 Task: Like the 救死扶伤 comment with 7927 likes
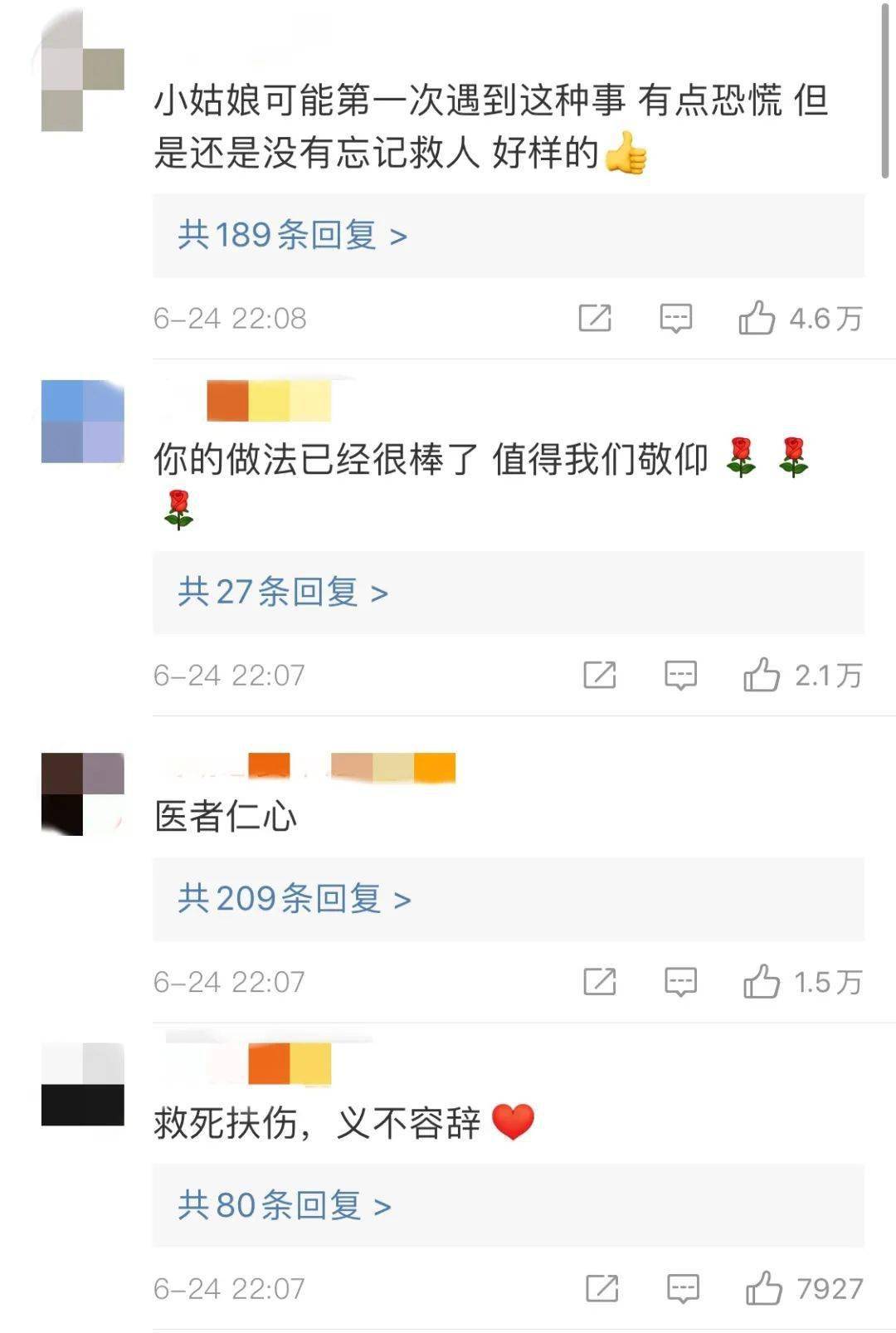coord(763,1288)
